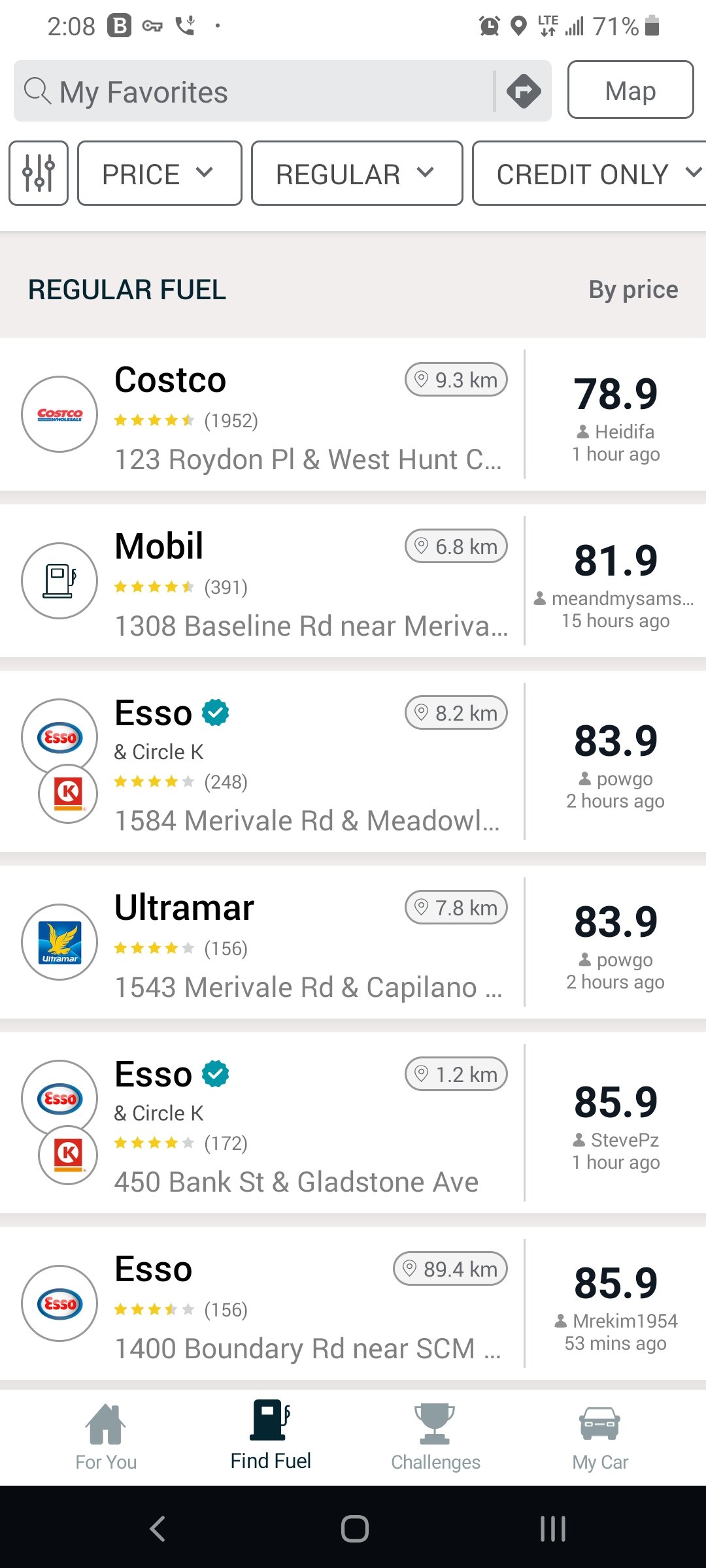Go back using system back button
This screenshot has height=1568, width=706.
pyautogui.click(x=158, y=1529)
